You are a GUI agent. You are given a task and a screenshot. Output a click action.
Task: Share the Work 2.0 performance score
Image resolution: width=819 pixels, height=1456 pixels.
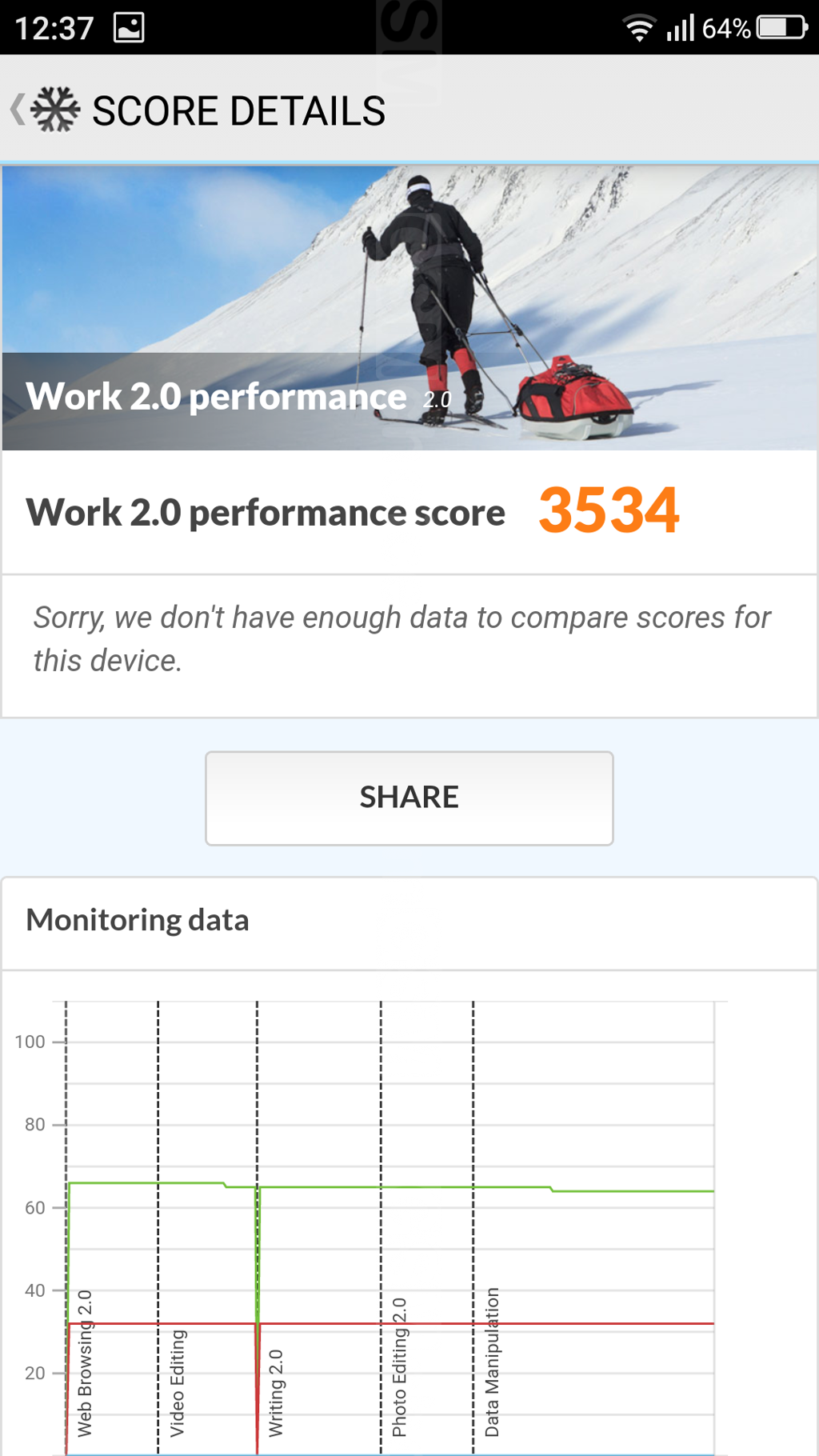pos(409,798)
